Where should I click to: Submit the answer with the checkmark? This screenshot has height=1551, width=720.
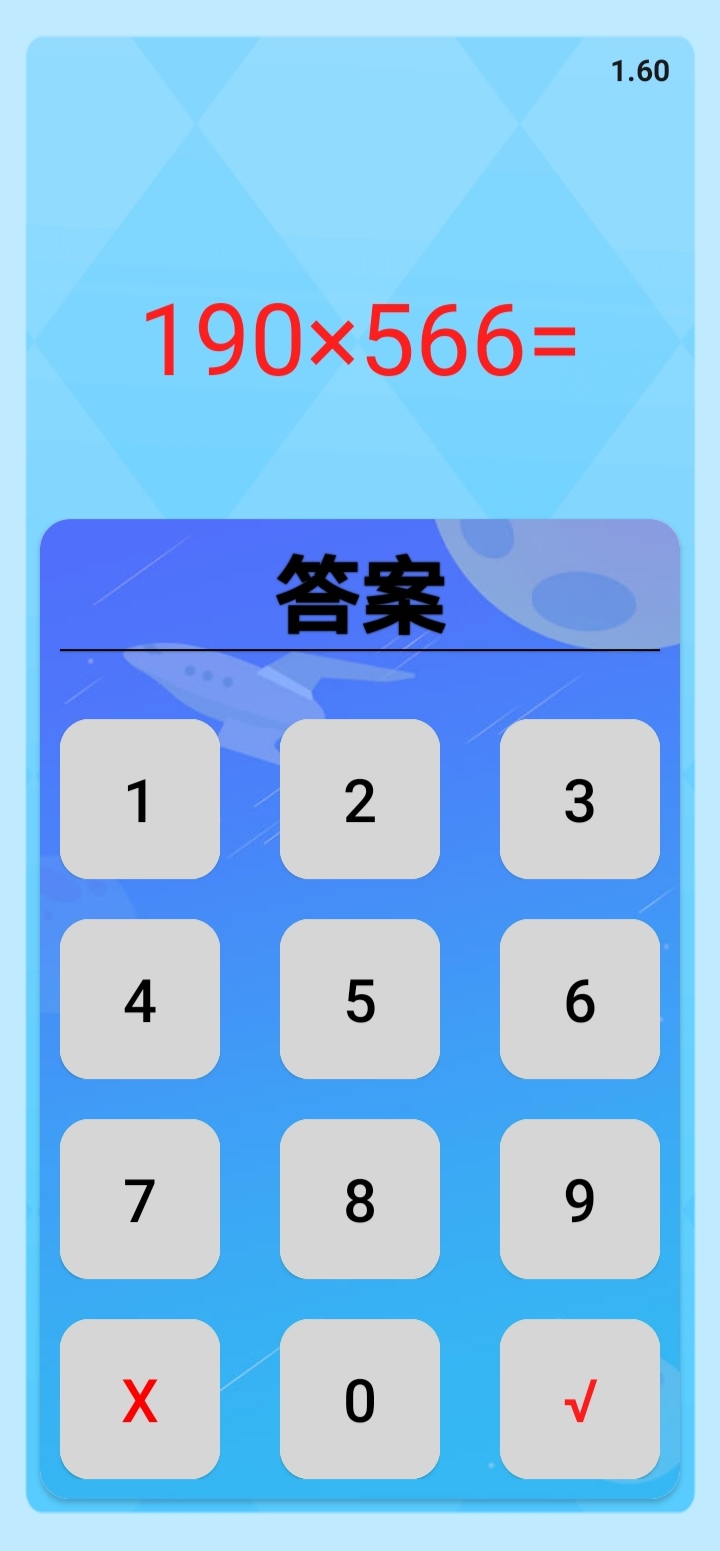click(x=580, y=1399)
